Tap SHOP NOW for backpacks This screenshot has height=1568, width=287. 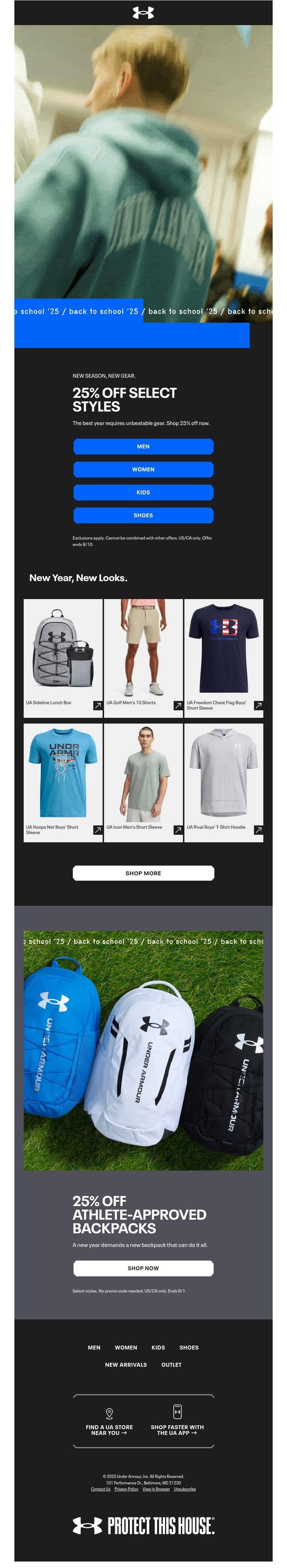click(x=143, y=1268)
